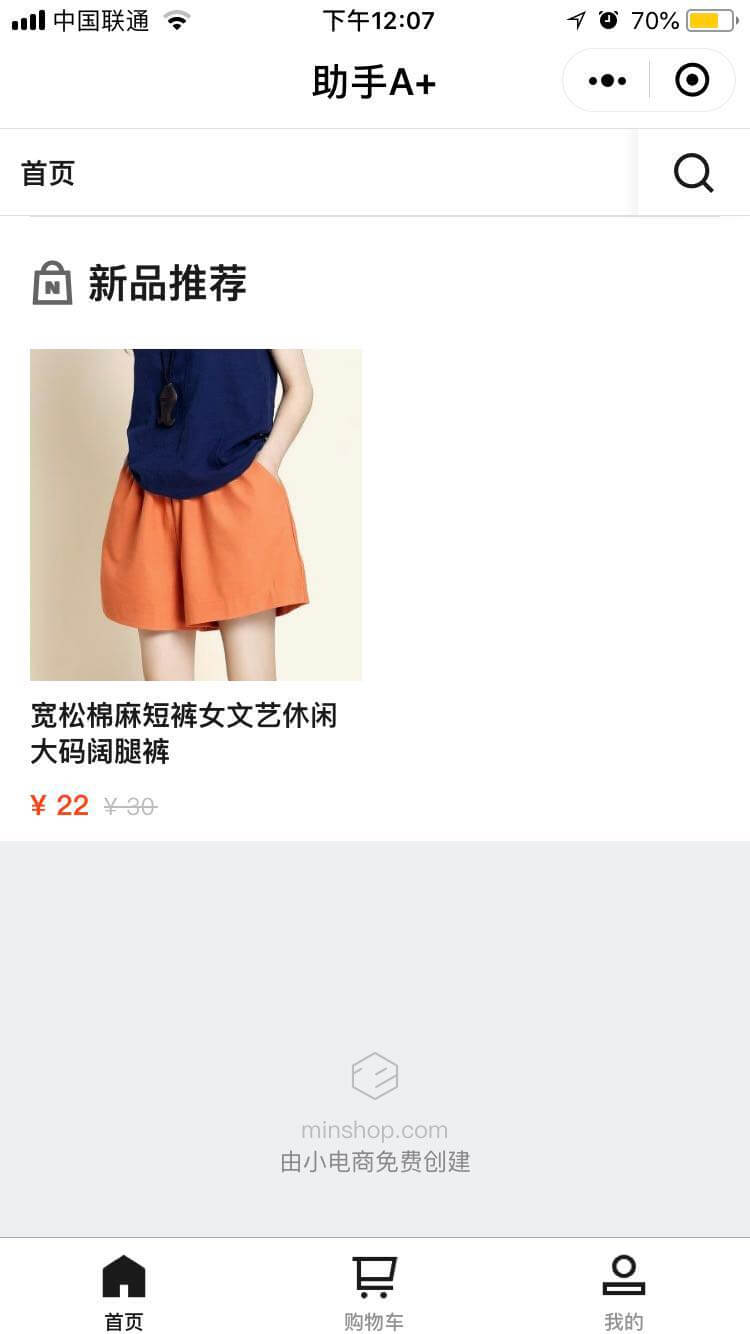Switch to the 购物车 tab
Image resolution: width=750 pixels, height=1334 pixels.
pyautogui.click(x=374, y=1291)
